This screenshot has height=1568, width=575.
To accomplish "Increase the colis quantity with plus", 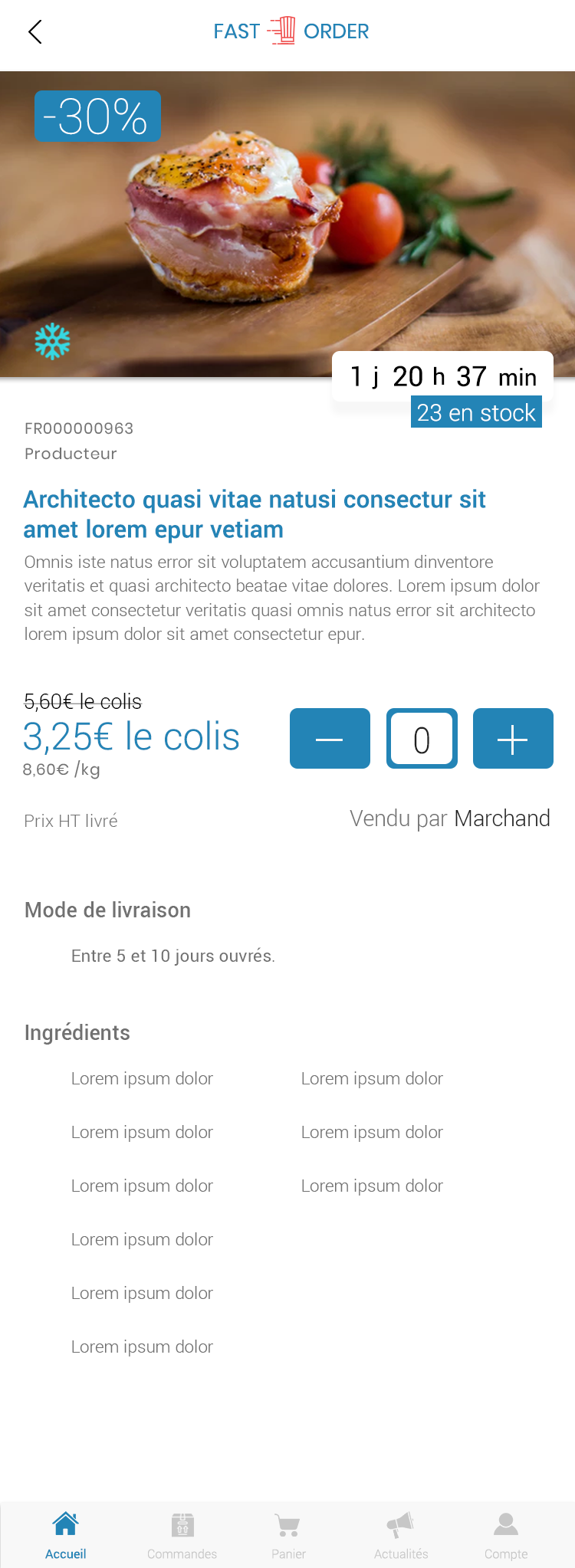I will [x=513, y=739].
